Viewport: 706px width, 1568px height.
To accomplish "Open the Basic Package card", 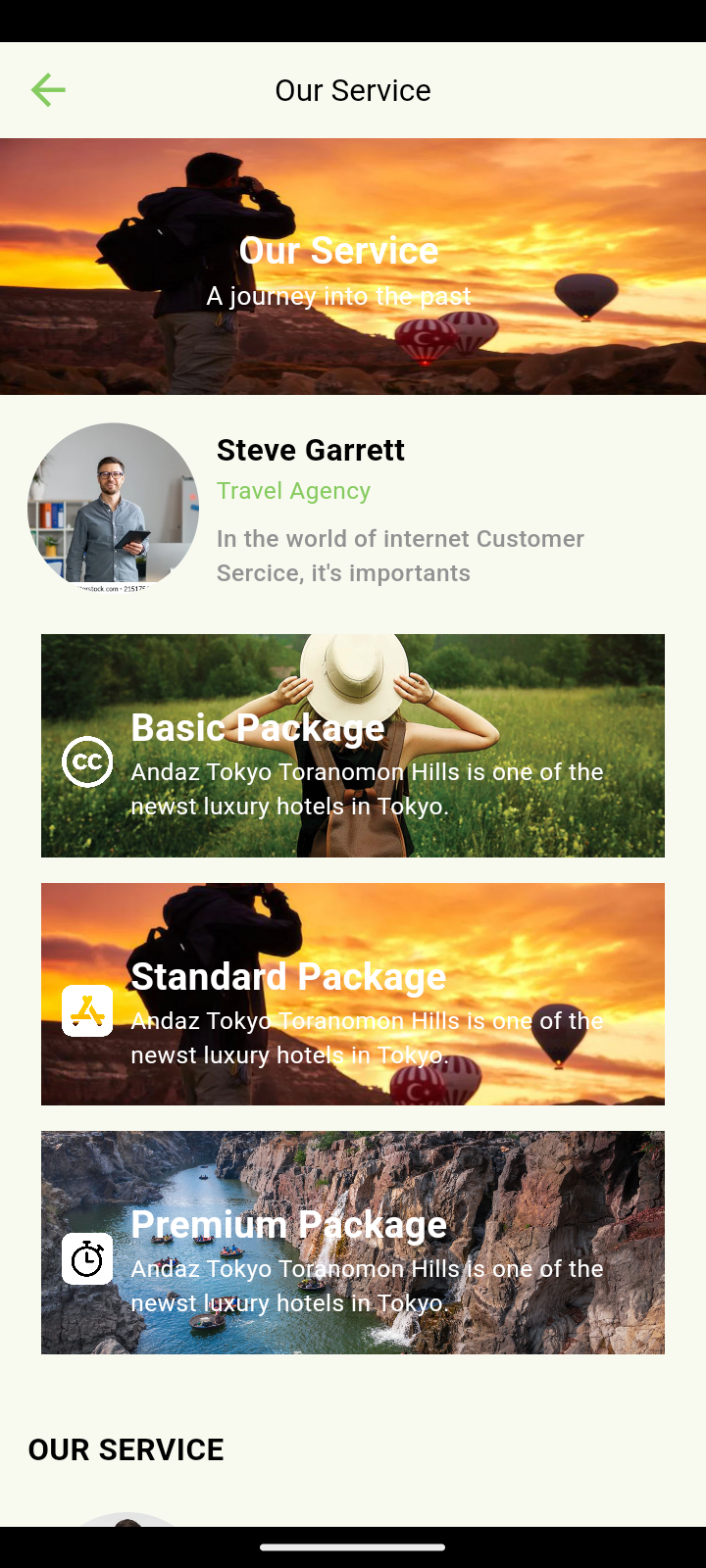I will [x=353, y=746].
